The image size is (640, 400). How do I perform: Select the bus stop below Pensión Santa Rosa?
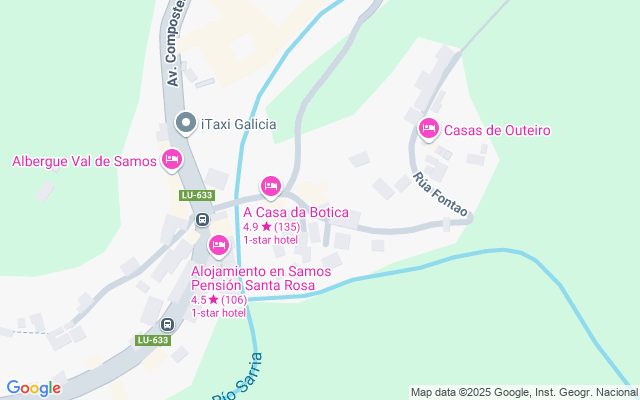[x=167, y=324]
